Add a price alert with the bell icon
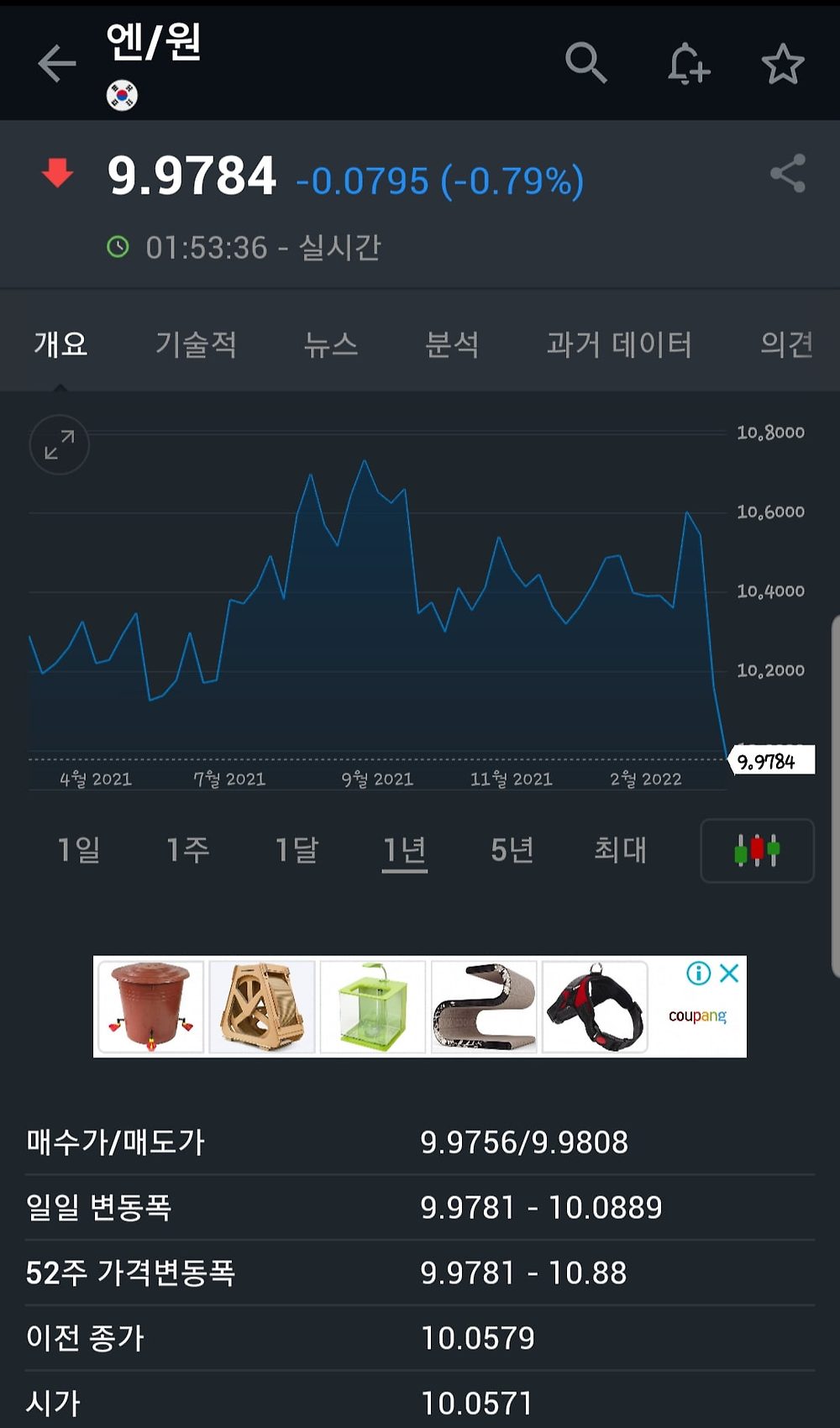 tap(688, 64)
